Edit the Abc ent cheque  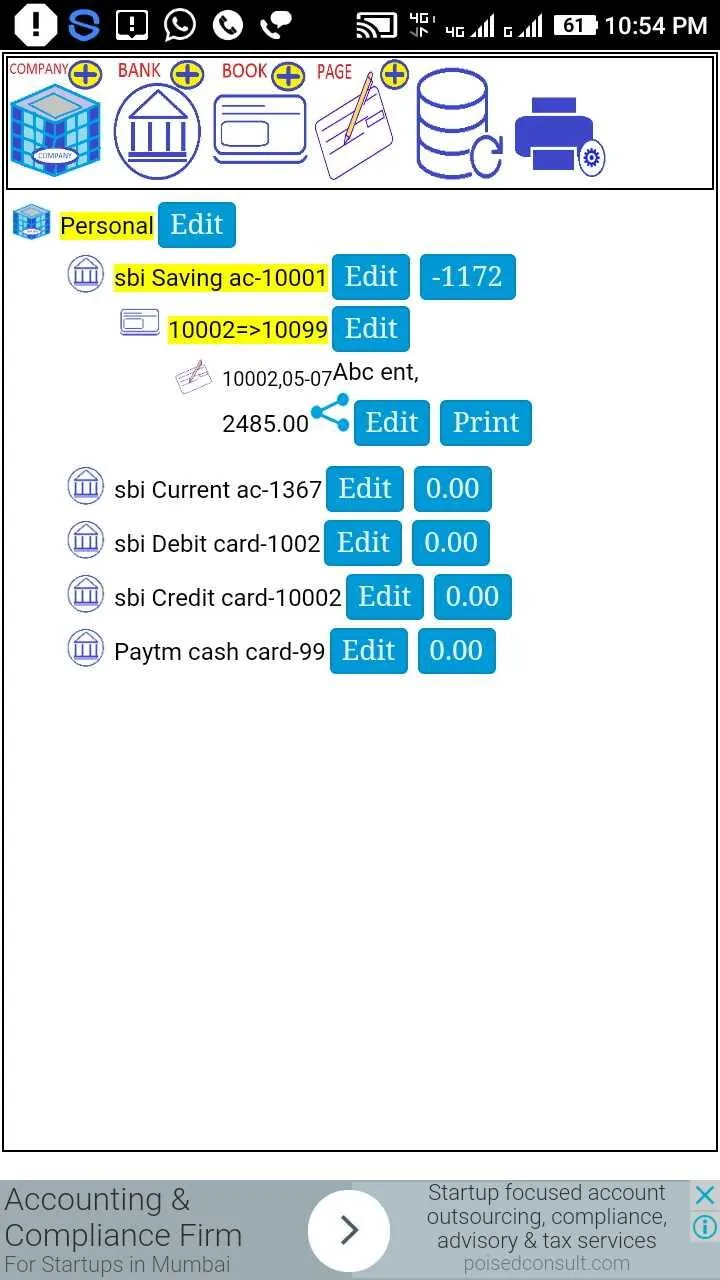point(392,423)
